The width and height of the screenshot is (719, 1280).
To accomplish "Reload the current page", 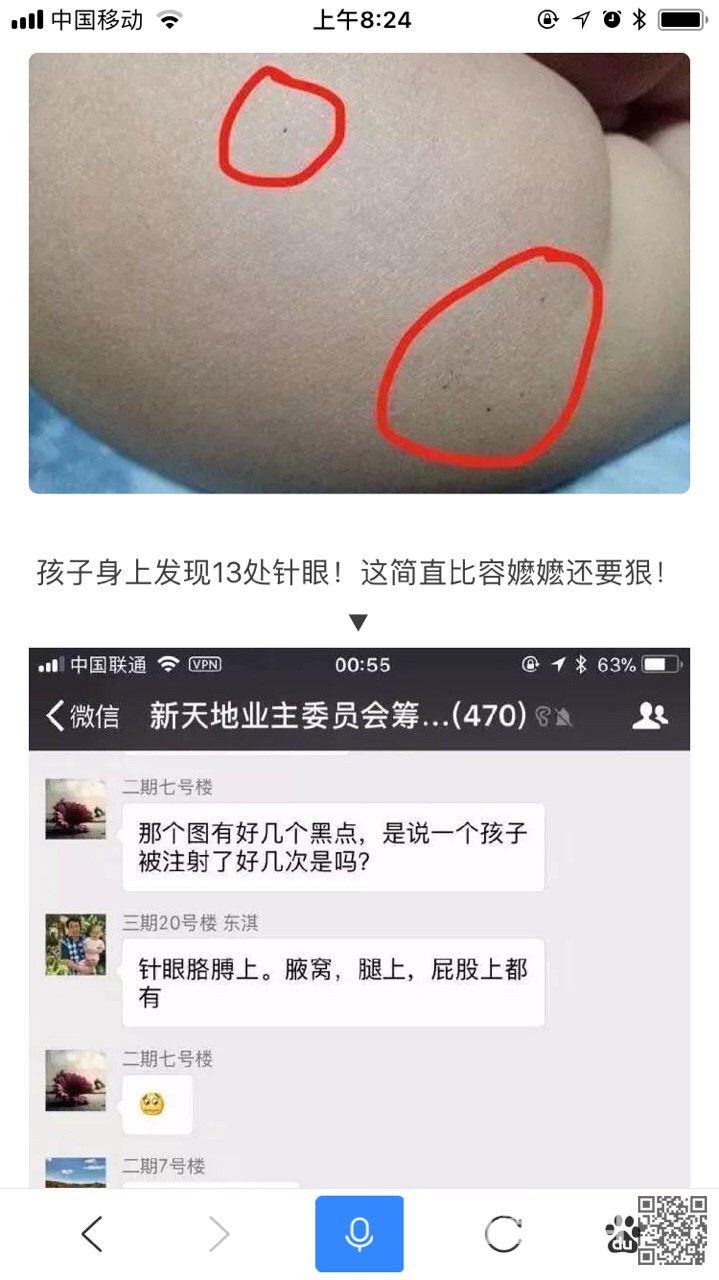I will tap(503, 1234).
